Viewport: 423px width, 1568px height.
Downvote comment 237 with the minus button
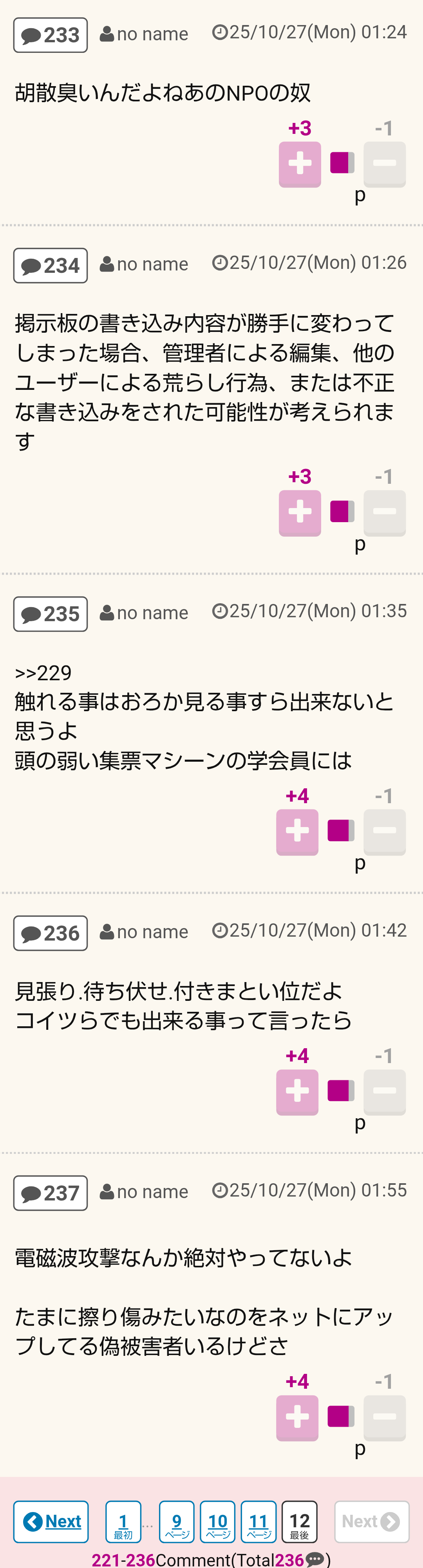[x=385, y=1417]
